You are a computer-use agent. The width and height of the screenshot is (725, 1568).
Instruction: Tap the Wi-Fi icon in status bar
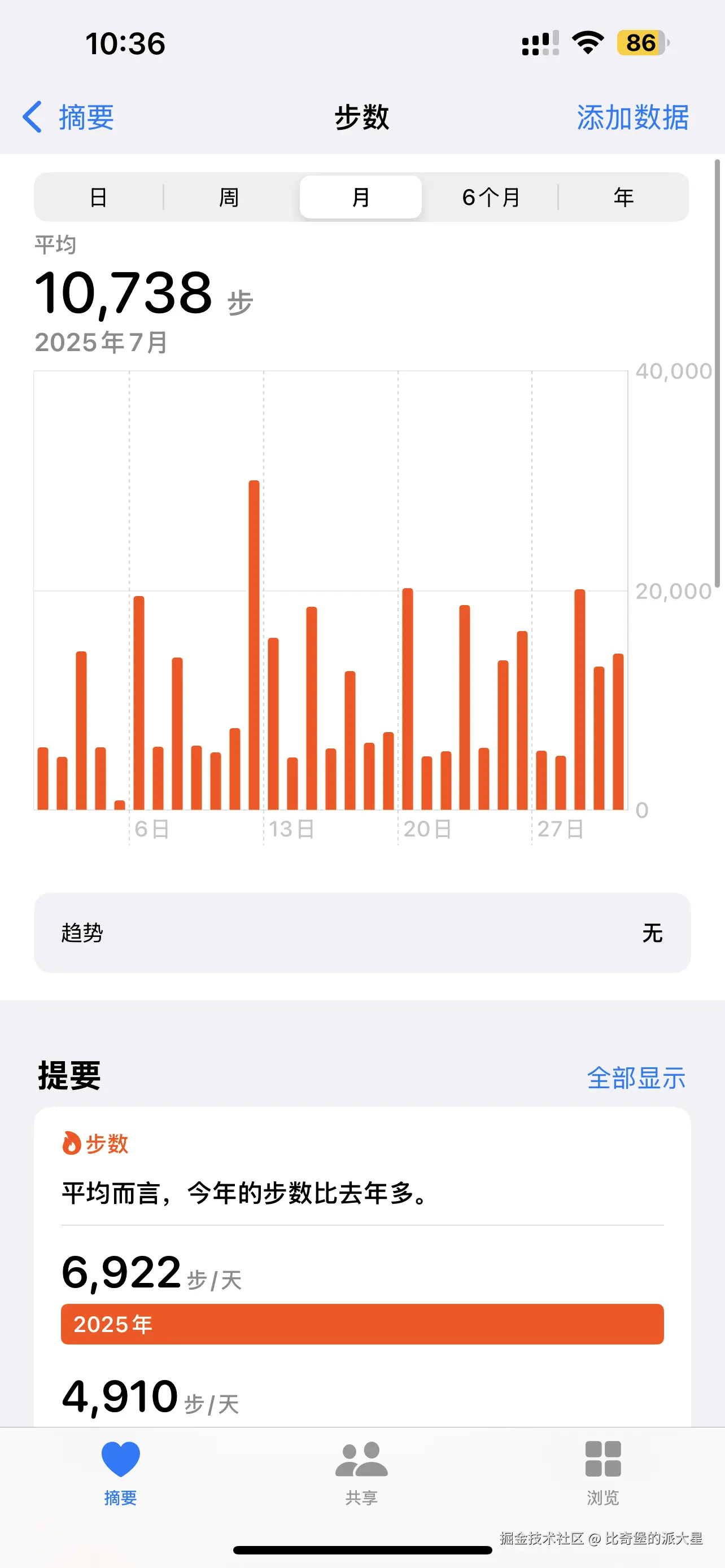click(586, 42)
